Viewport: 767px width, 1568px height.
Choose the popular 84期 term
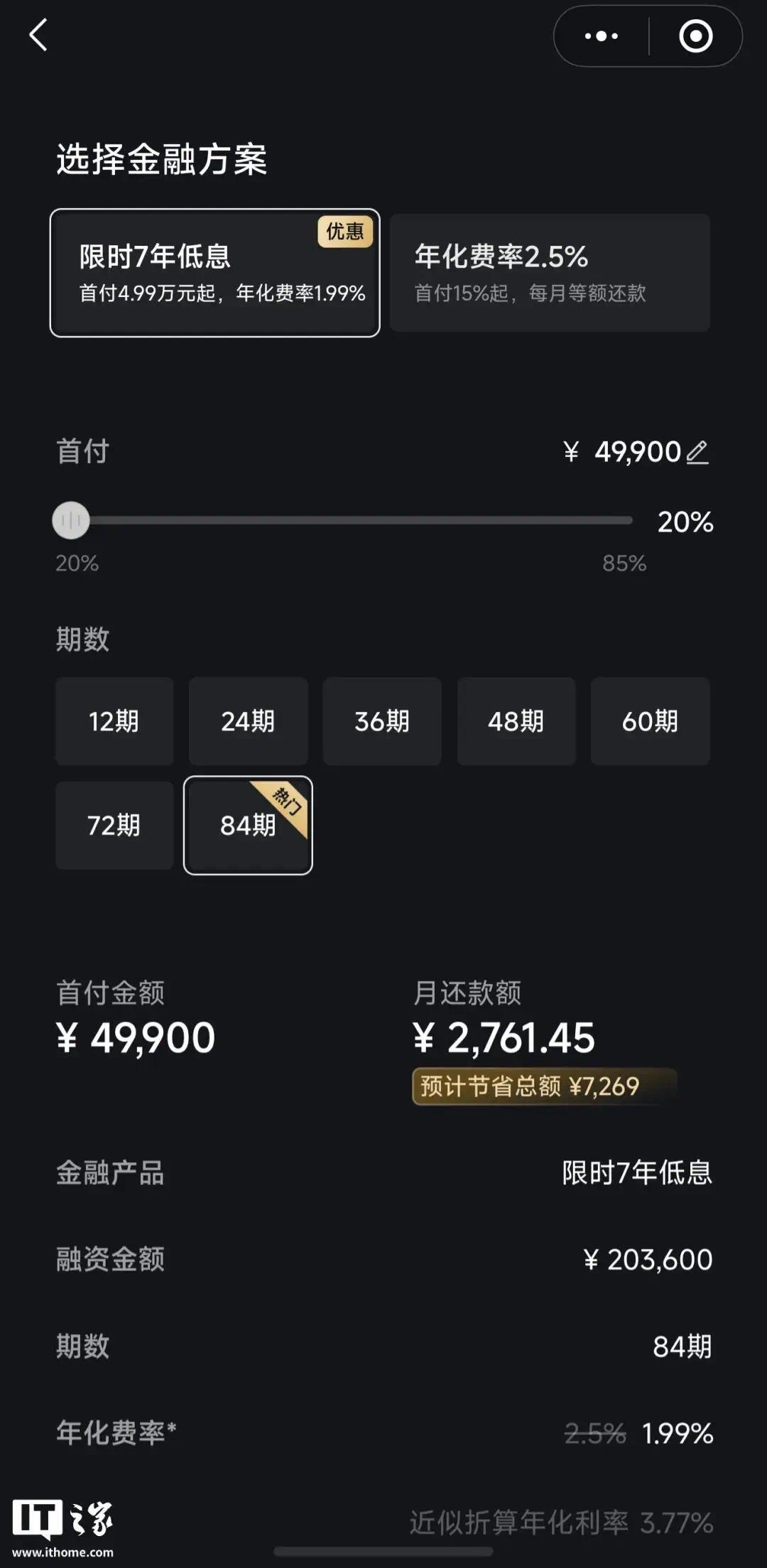248,826
